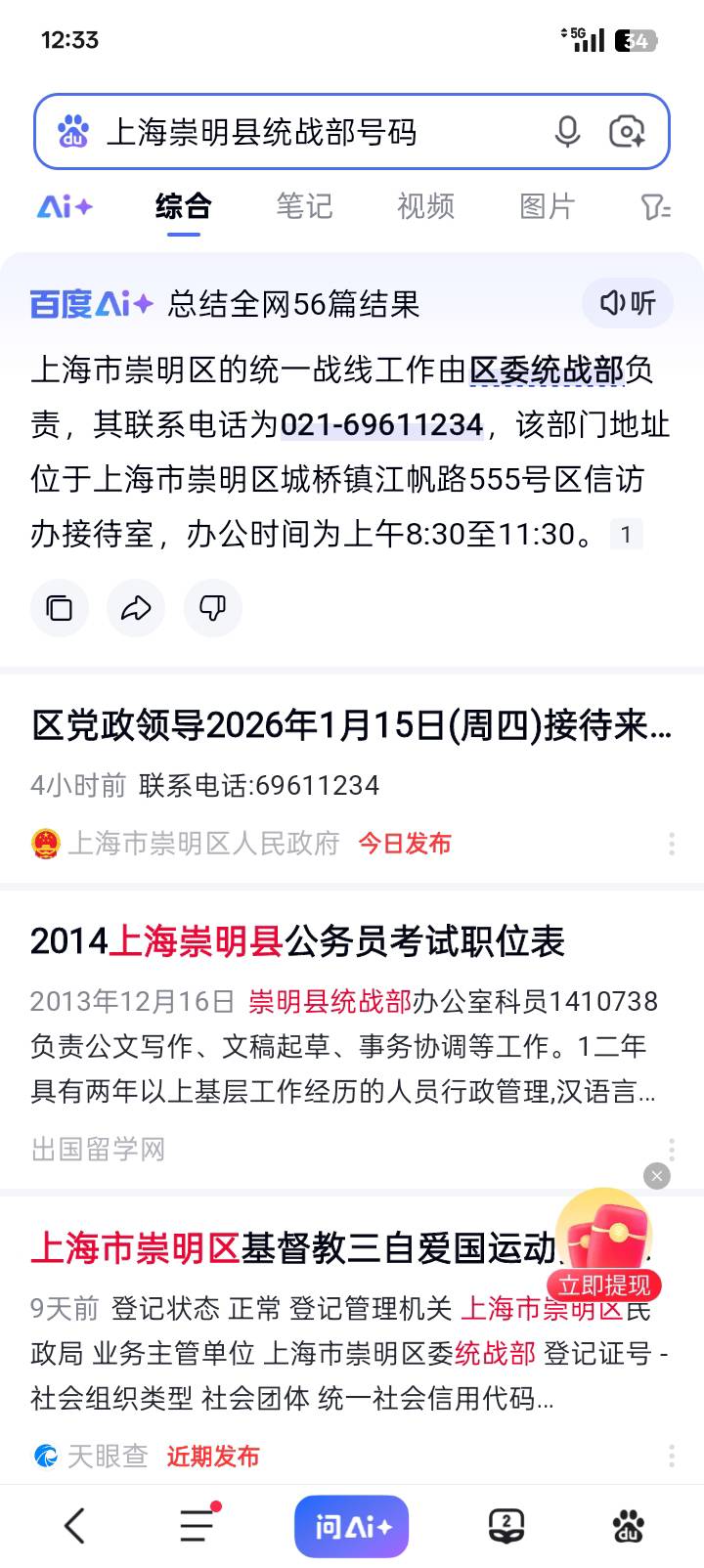The image size is (704, 1568).
Task: Open camera image search
Action: (x=627, y=131)
